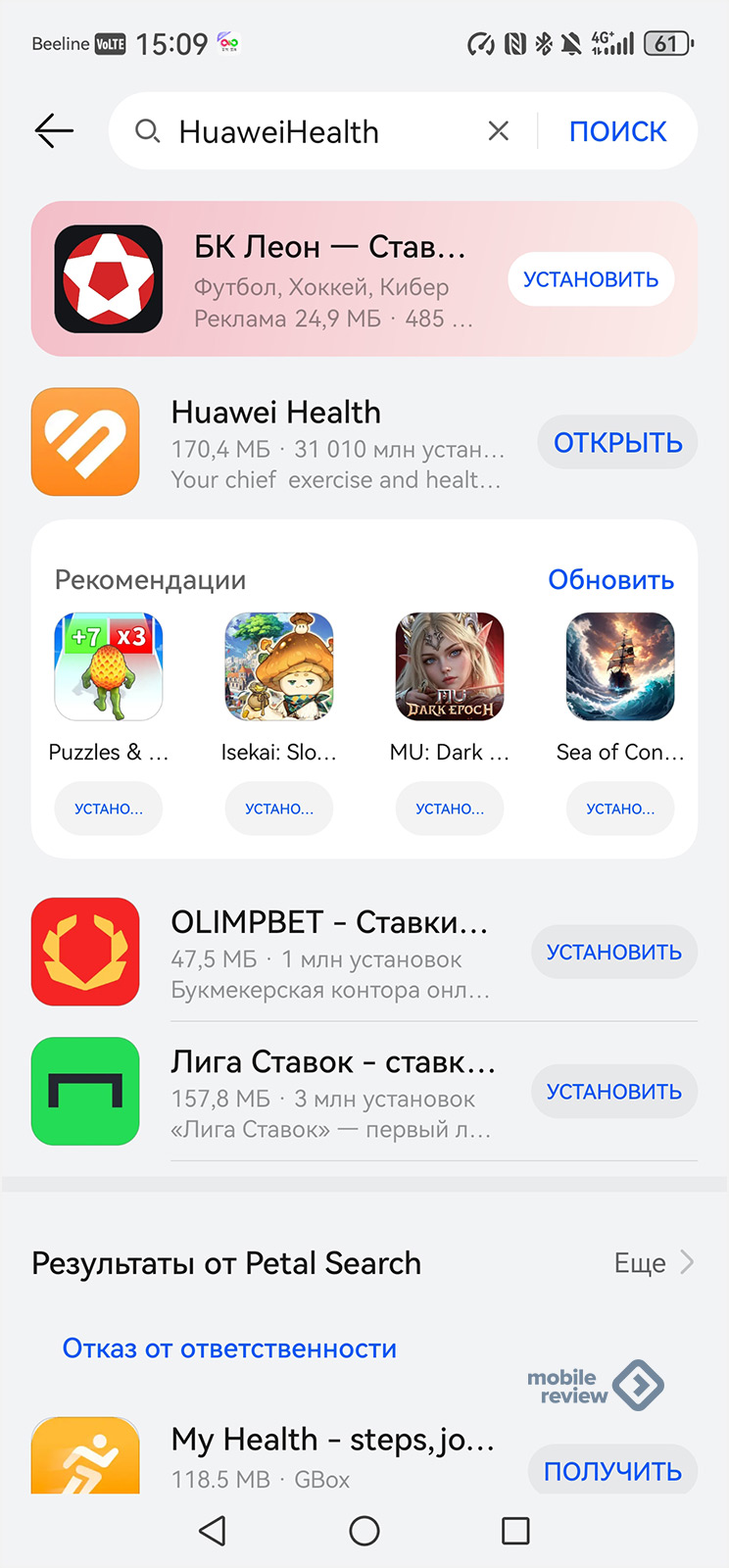Open the Отказ от ответственности link

pos(229,1348)
